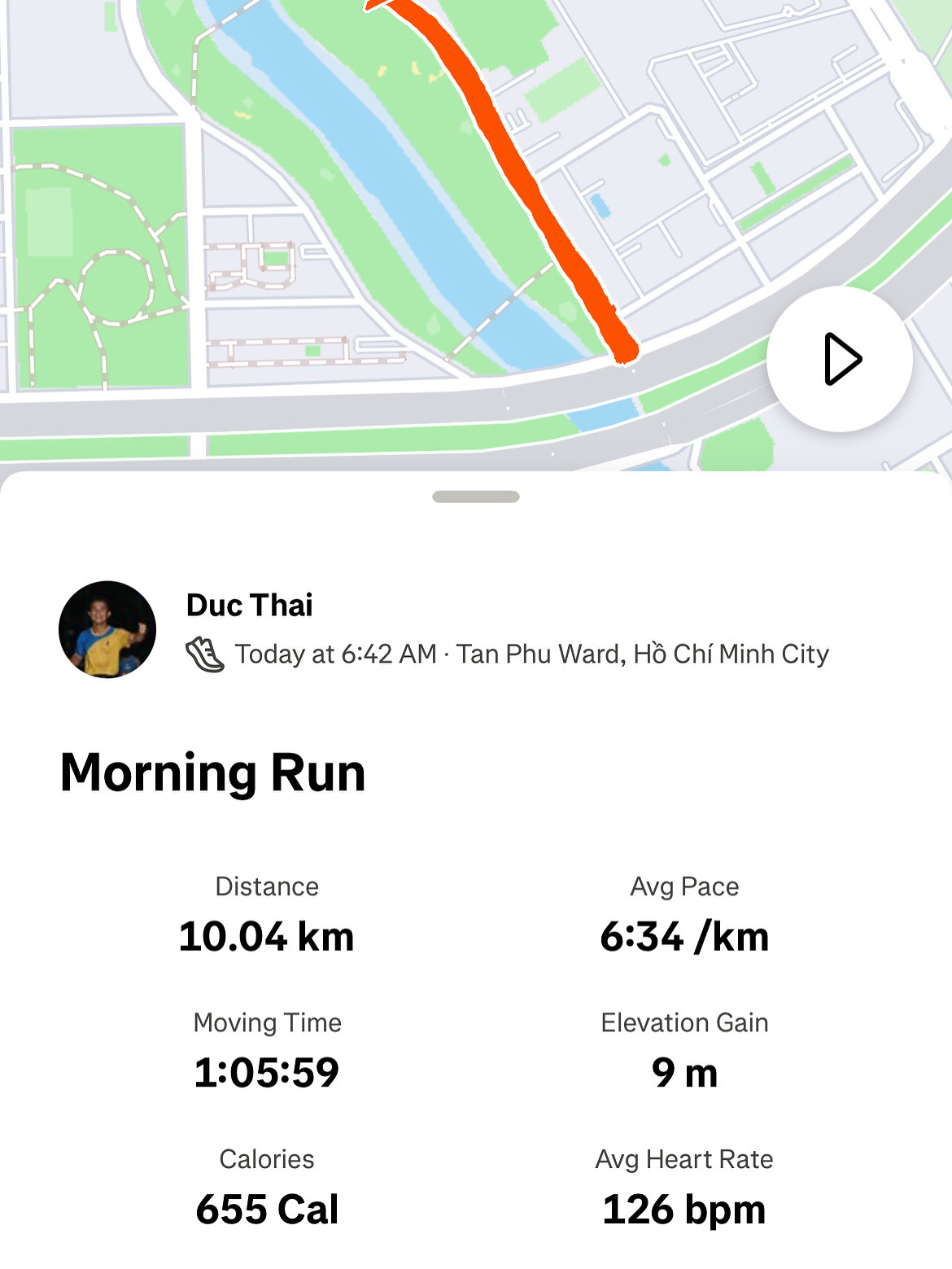This screenshot has height=1269, width=952.
Task: Play the route flyover animation
Action: tap(840, 359)
